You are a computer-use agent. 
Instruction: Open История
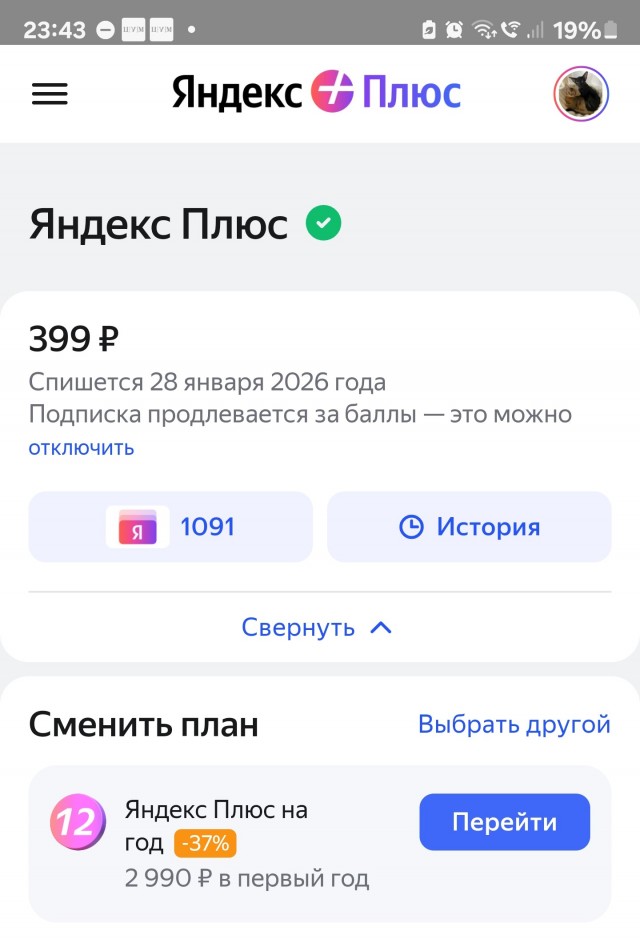pyautogui.click(x=469, y=527)
